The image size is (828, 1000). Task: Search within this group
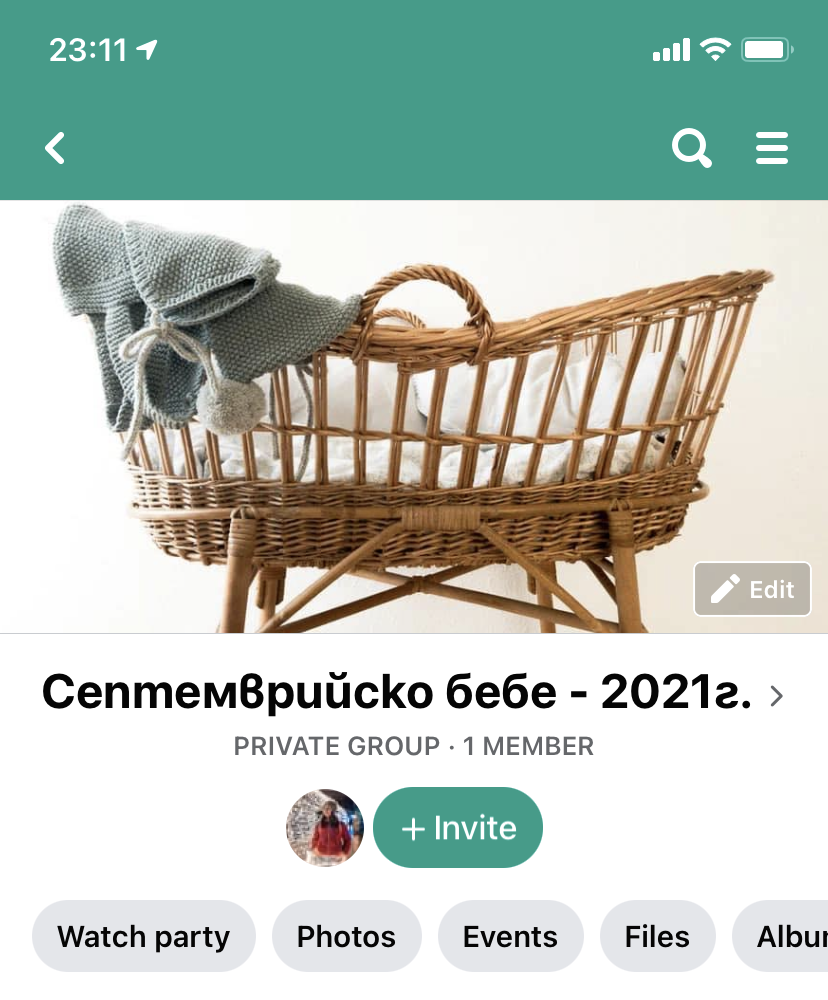pos(691,149)
